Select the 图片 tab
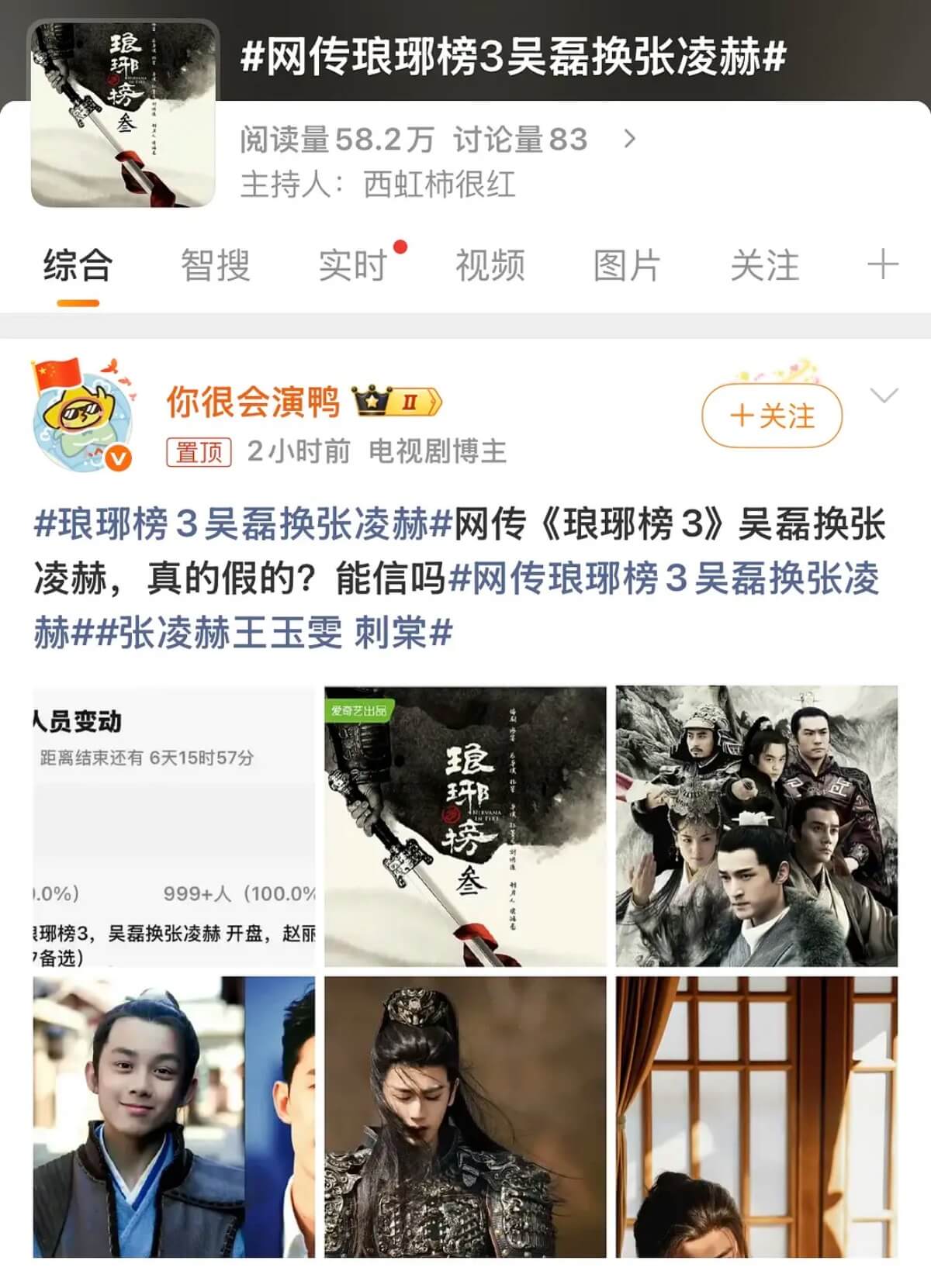The image size is (931, 1288). point(627,265)
